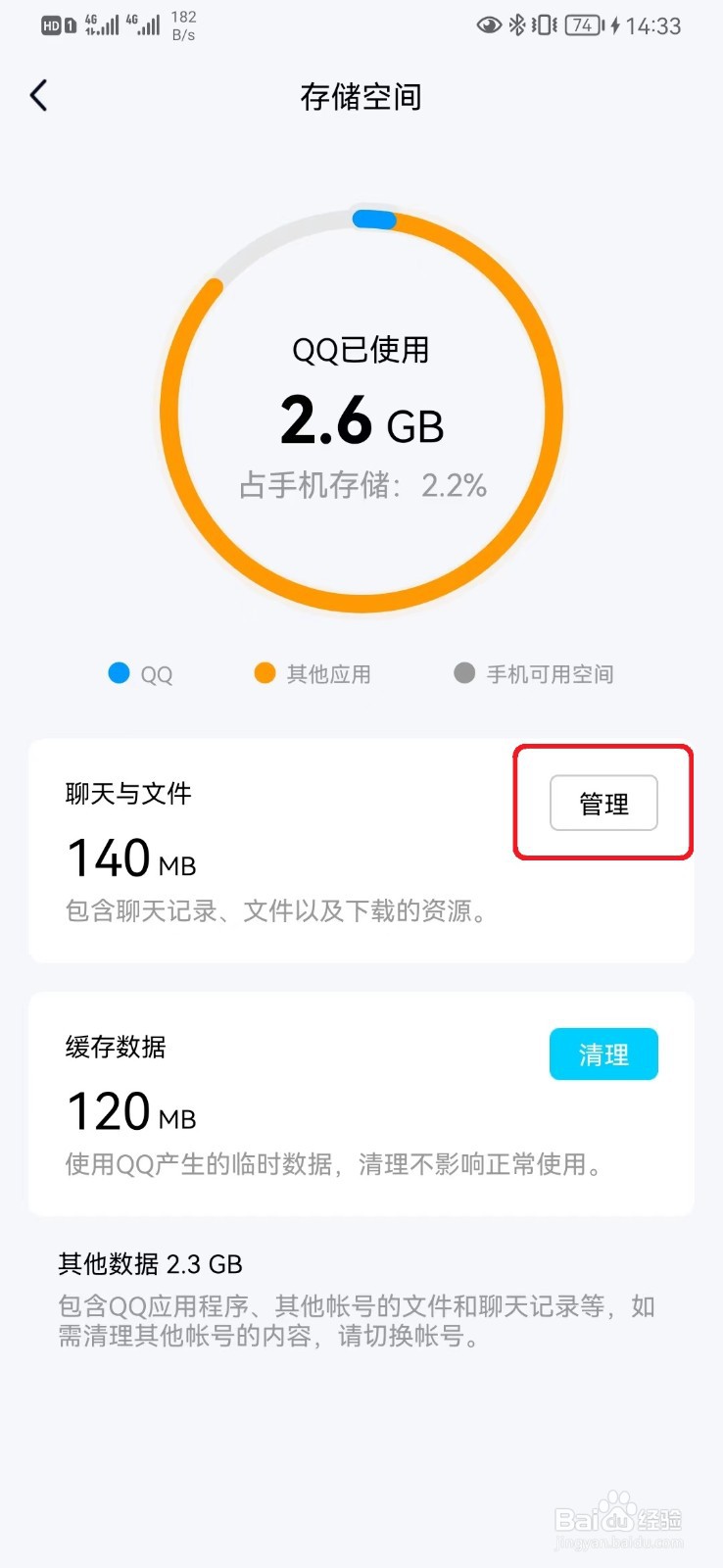Viewport: 723px width, 1568px height.
Task: Tap 管理 for 聊天与文件
Action: [603, 804]
